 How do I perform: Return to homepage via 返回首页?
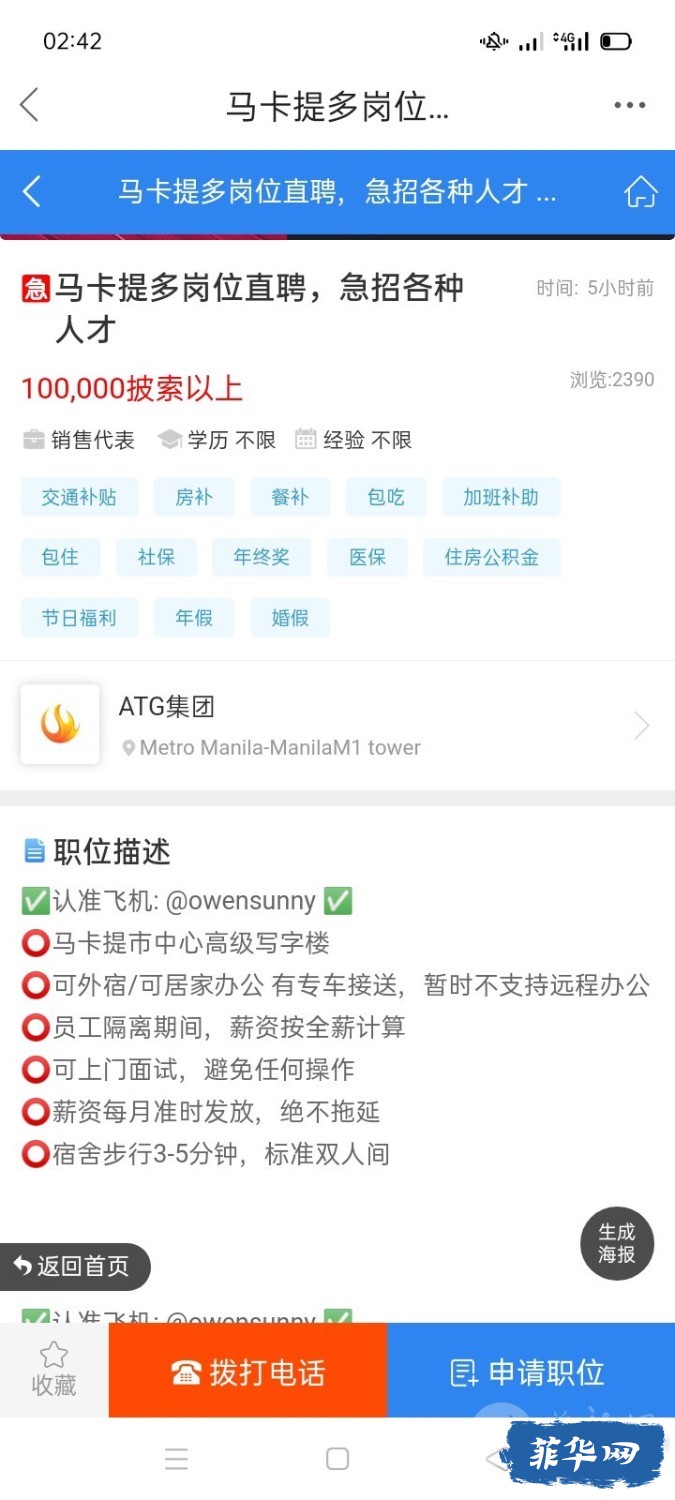(74, 1266)
